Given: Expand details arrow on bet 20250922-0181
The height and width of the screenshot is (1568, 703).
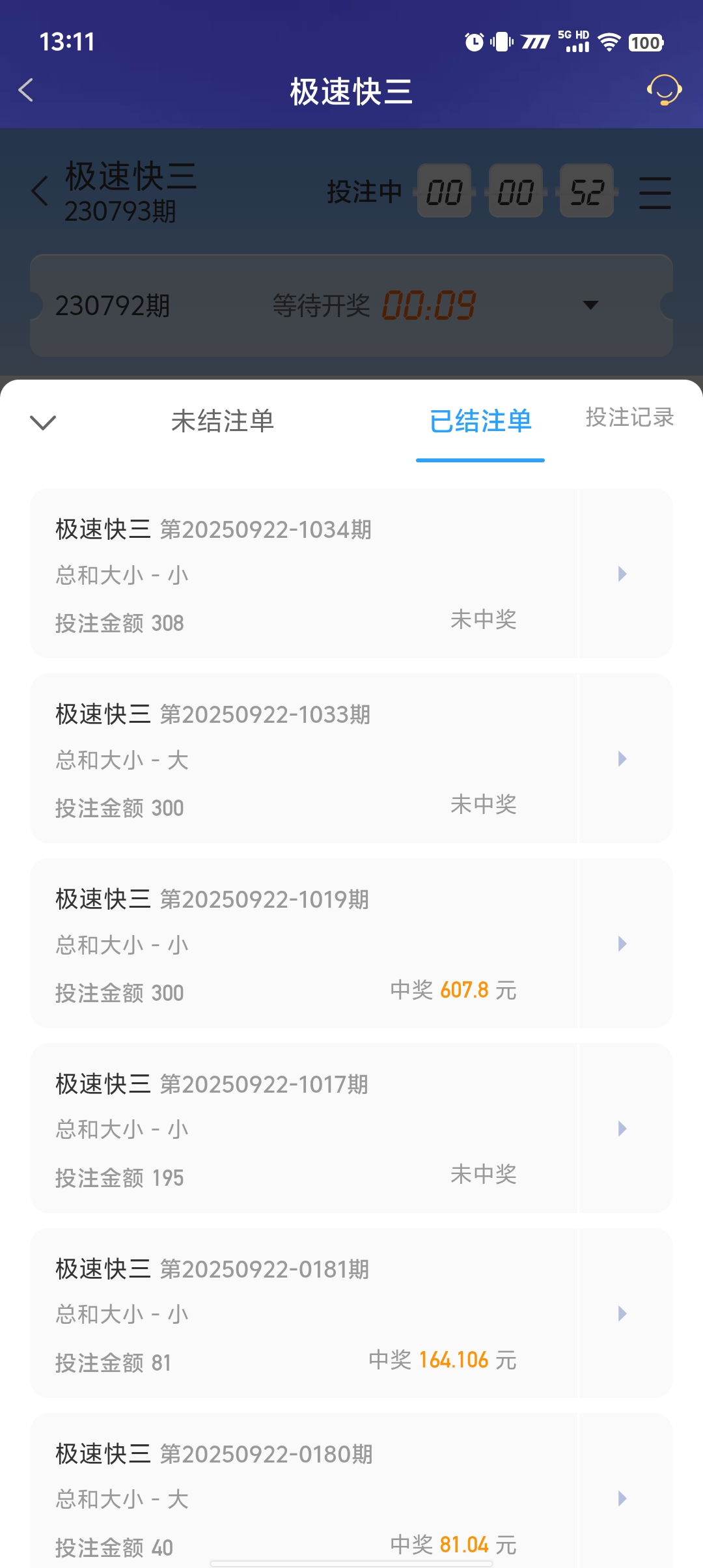Looking at the screenshot, I should (x=624, y=1313).
